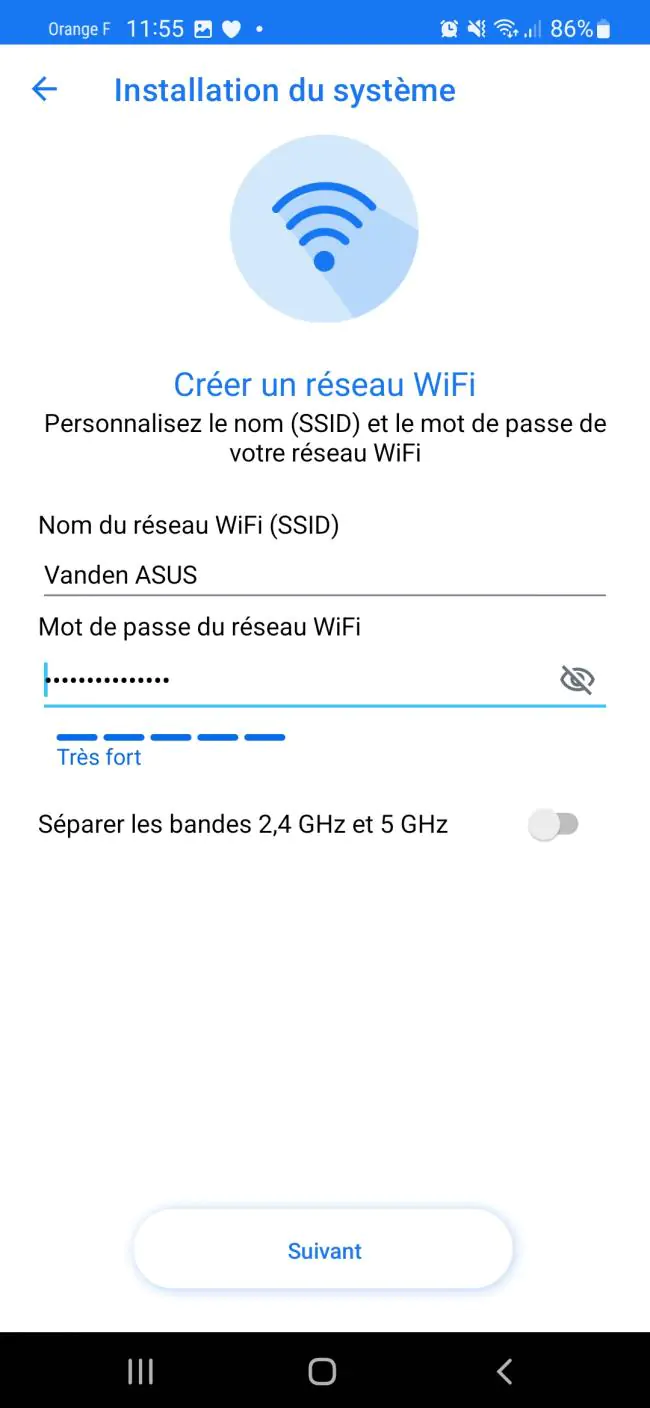Show the hidden password with eye icon
Screen dimensions: 650x1408
click(x=577, y=680)
